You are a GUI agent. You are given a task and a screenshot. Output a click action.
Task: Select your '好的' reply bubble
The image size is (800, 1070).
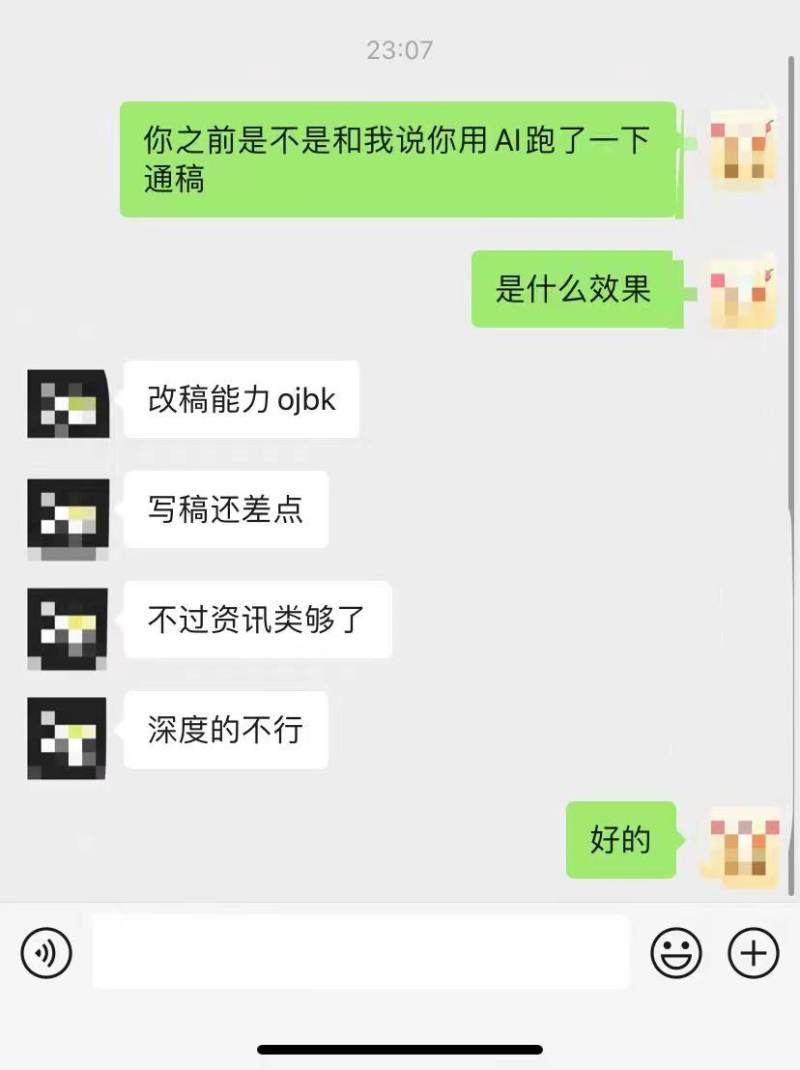point(620,840)
